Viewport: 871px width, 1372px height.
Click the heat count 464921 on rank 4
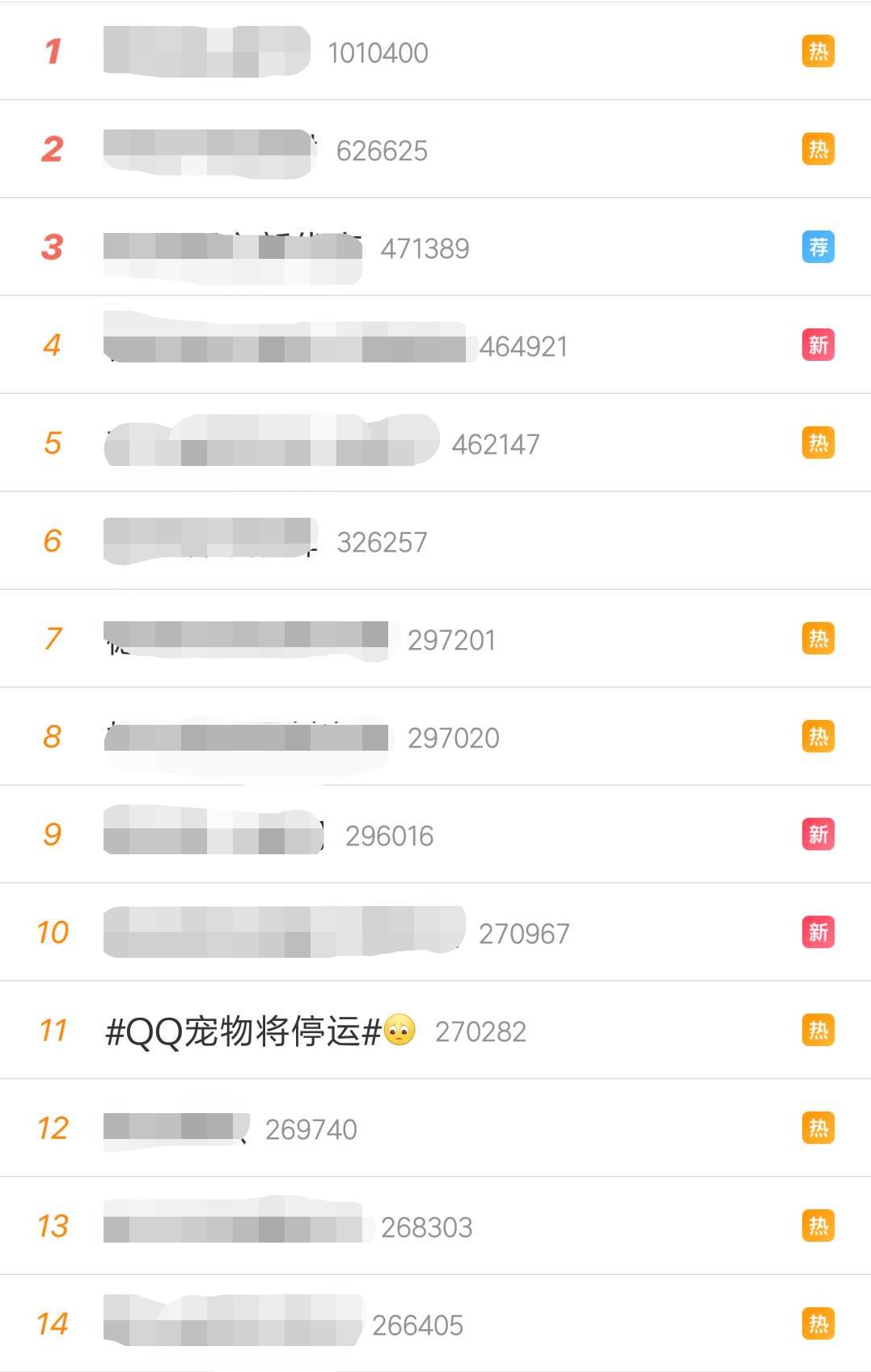[x=525, y=345]
